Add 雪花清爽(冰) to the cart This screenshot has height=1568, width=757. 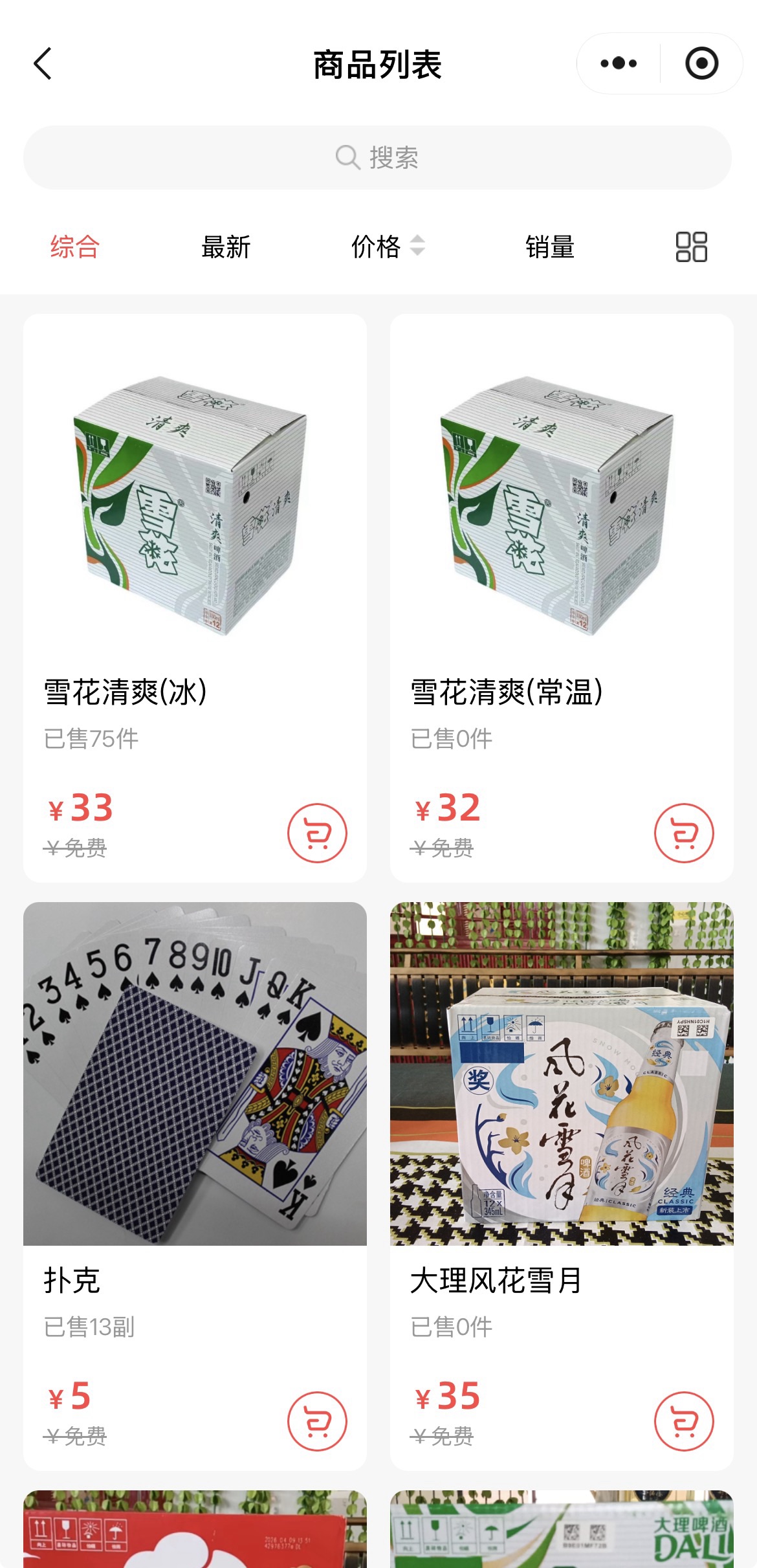pos(317,833)
